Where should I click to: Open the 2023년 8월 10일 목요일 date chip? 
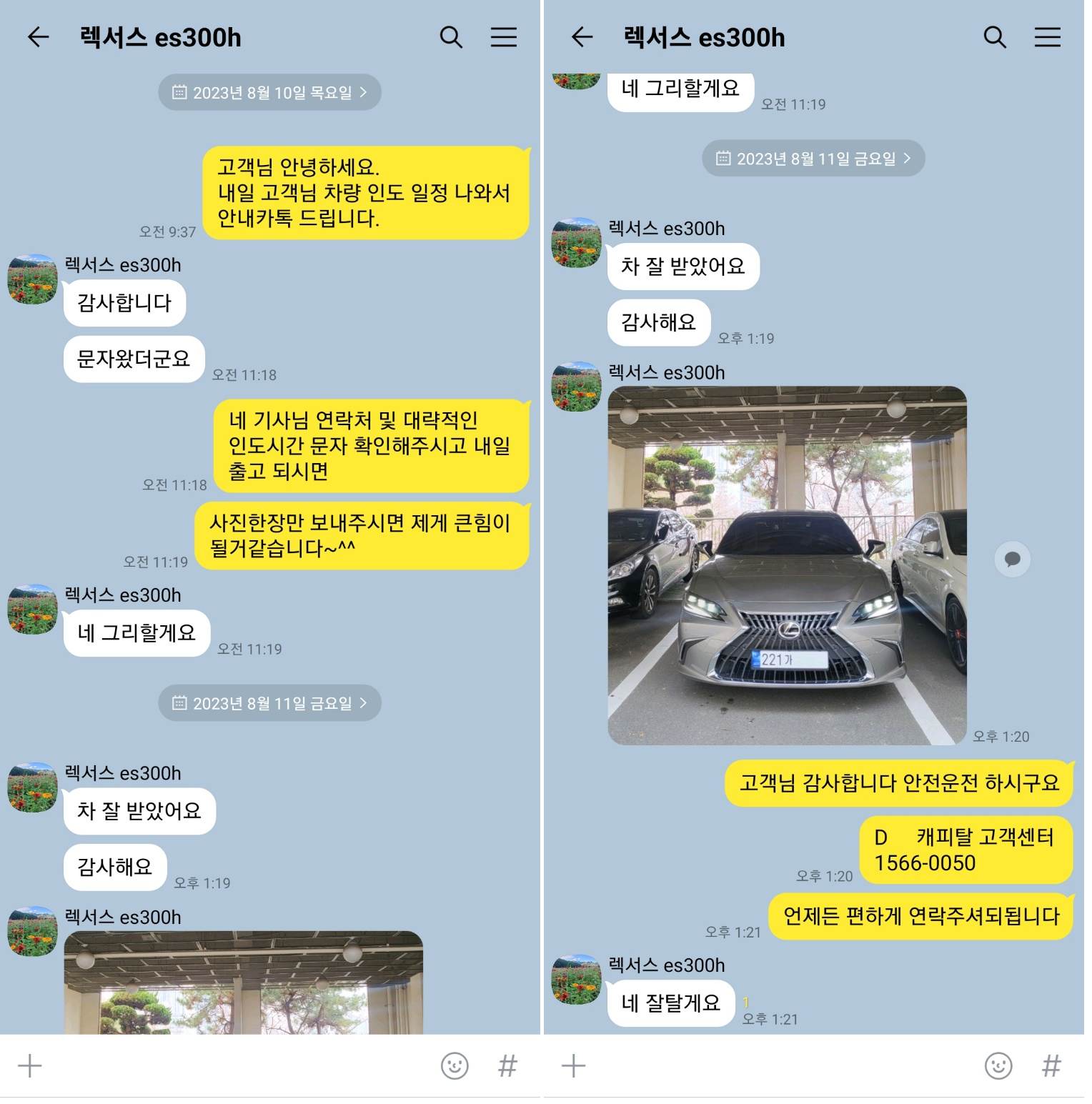(x=269, y=93)
